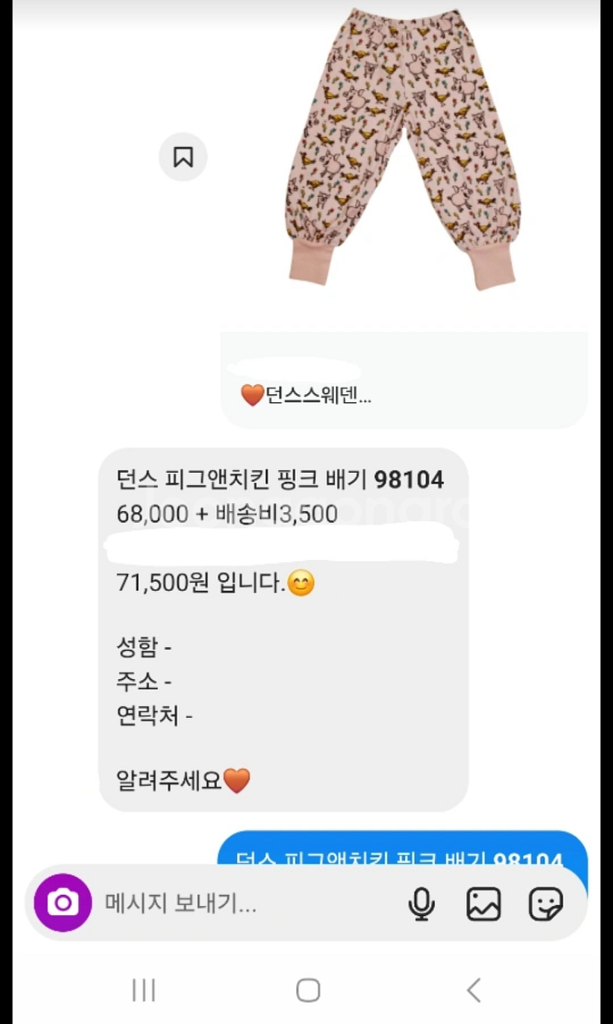The width and height of the screenshot is (613, 1024).
Task: Attach a photo from the gallery
Action: (483, 904)
